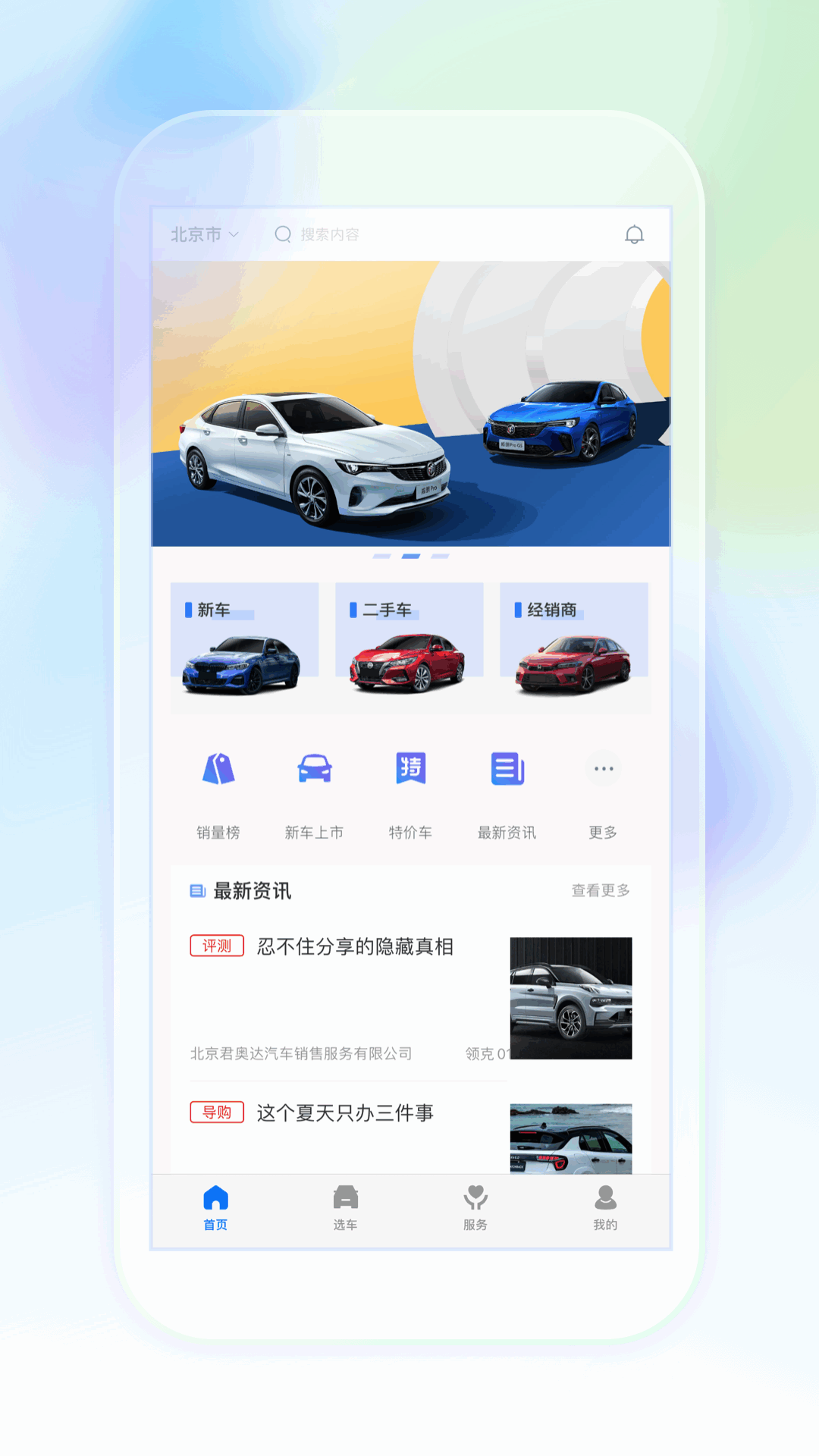
Task: Open the 特价车 special price cars icon
Action: click(x=409, y=768)
